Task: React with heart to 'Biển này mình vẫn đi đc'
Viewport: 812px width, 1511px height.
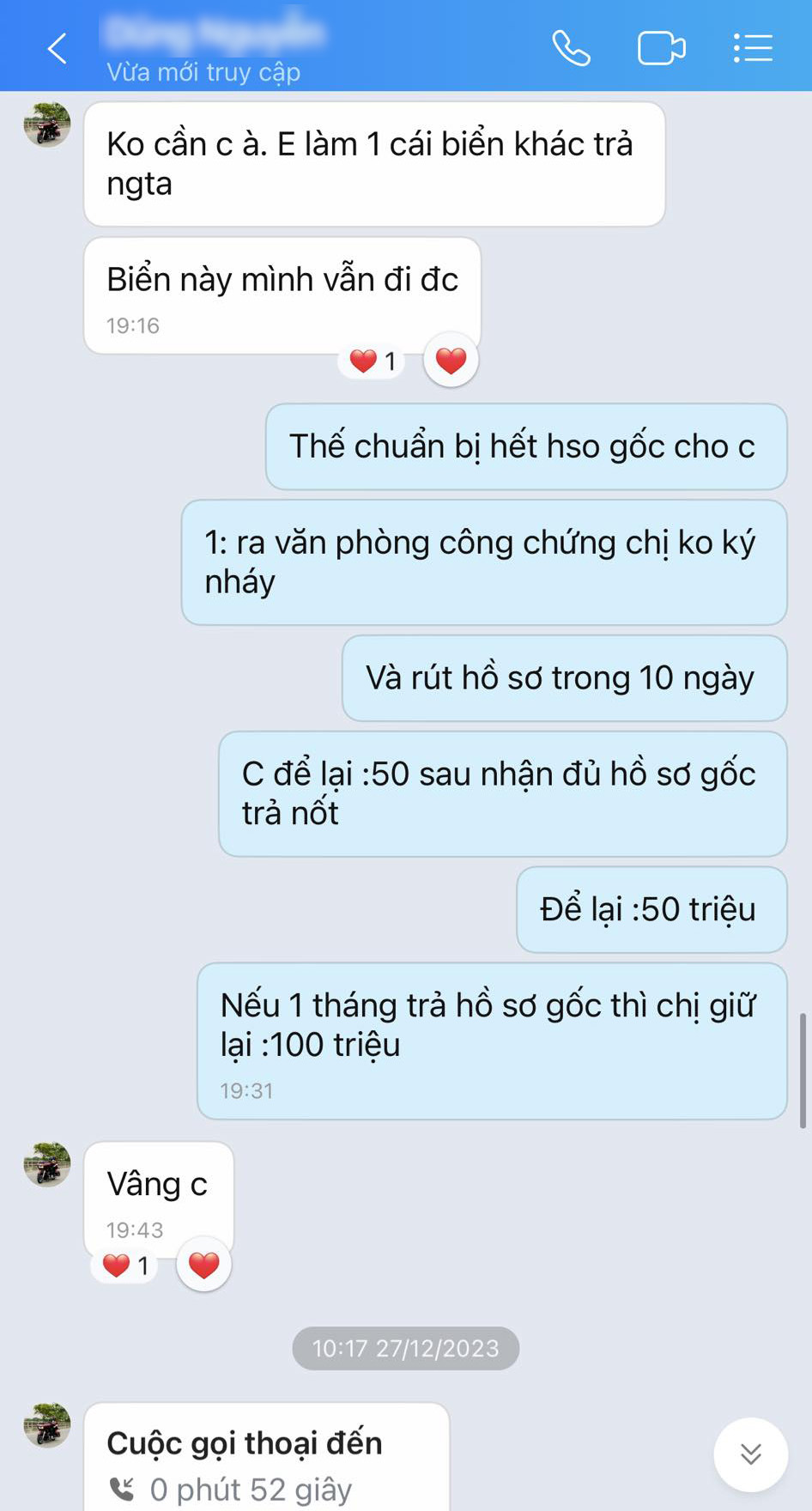Action: point(451,361)
